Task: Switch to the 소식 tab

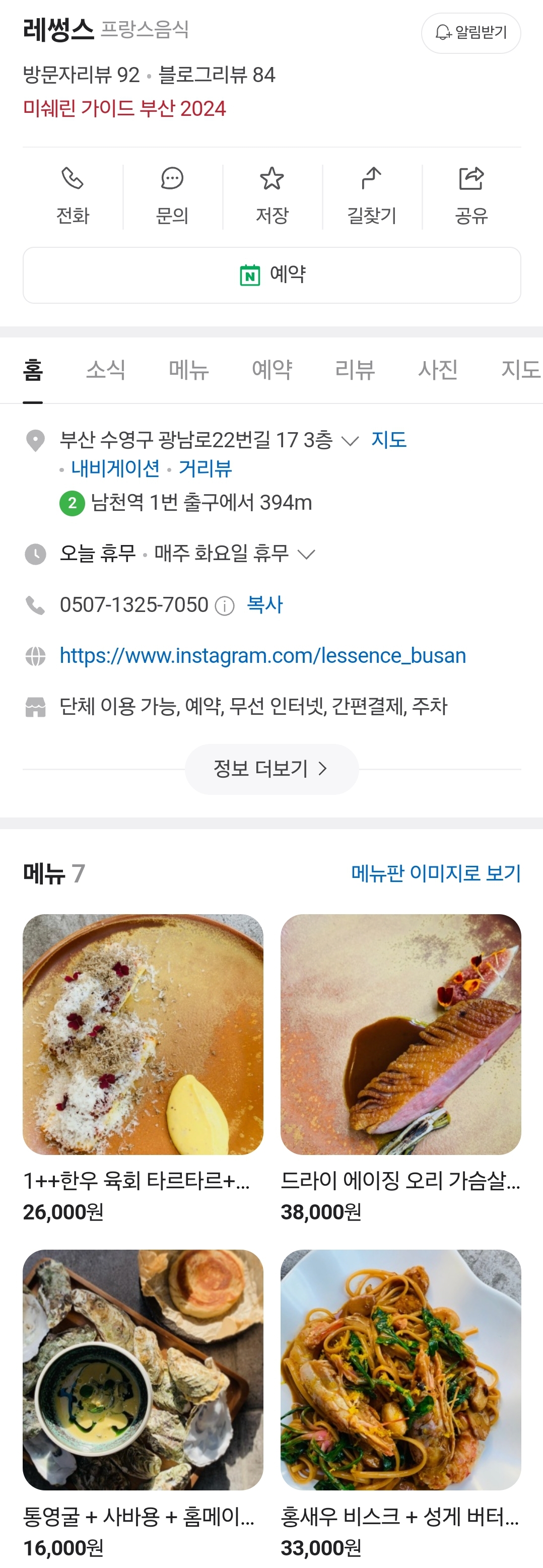Action: coord(106,370)
